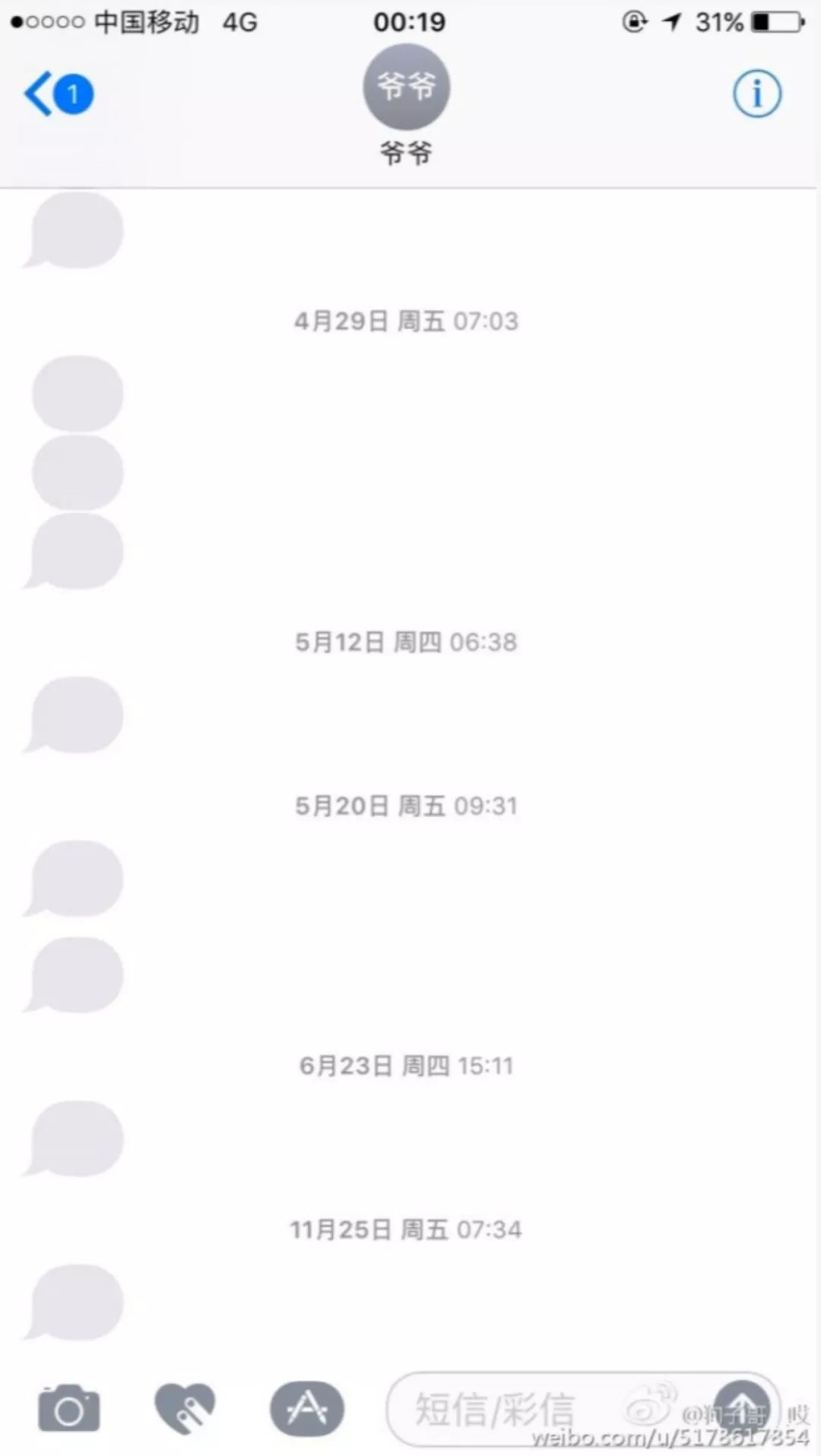Viewport: 821px width, 1456px height.
Task: Open the camera to attach a photo
Action: click(x=68, y=1410)
